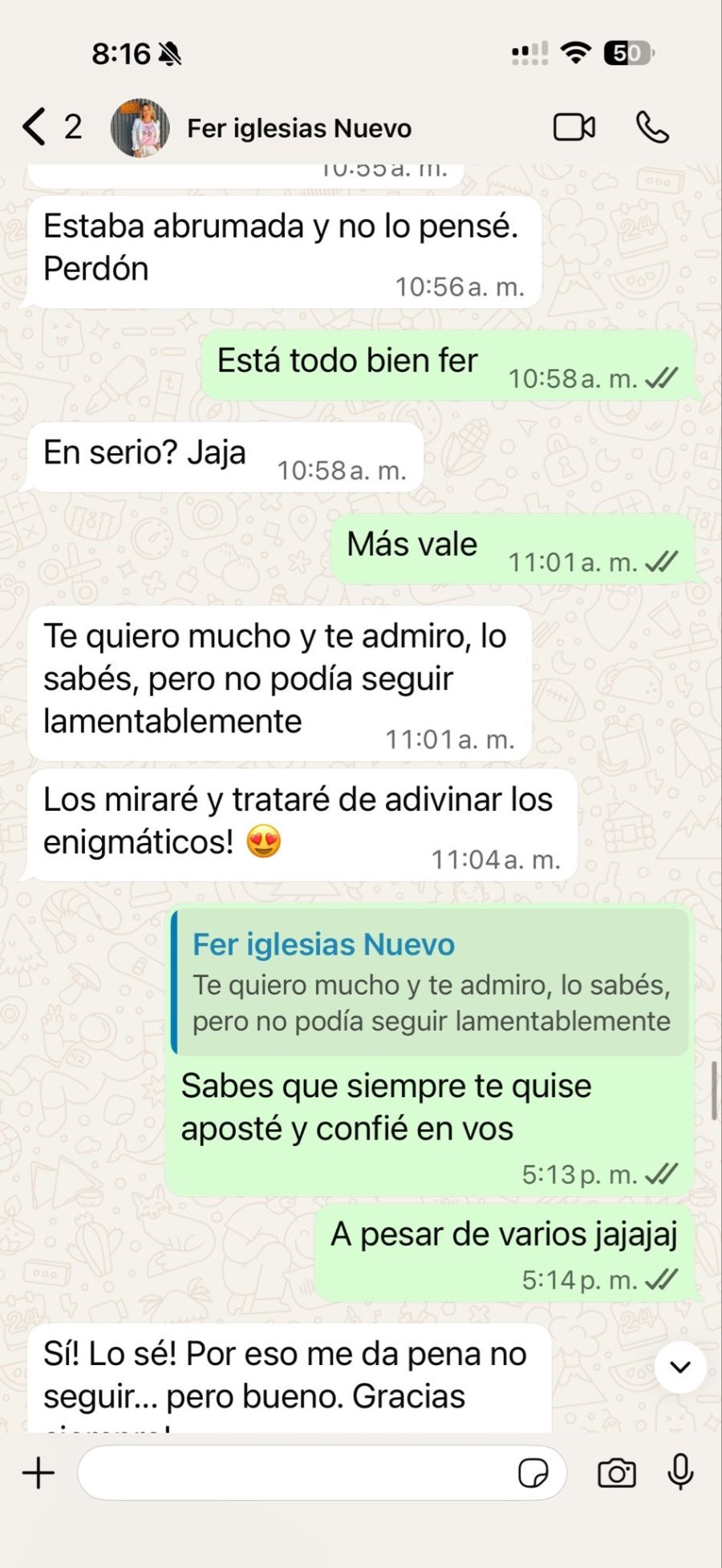Jump to latest messages with down chevron
The height and width of the screenshot is (1568, 722).
(x=680, y=1367)
